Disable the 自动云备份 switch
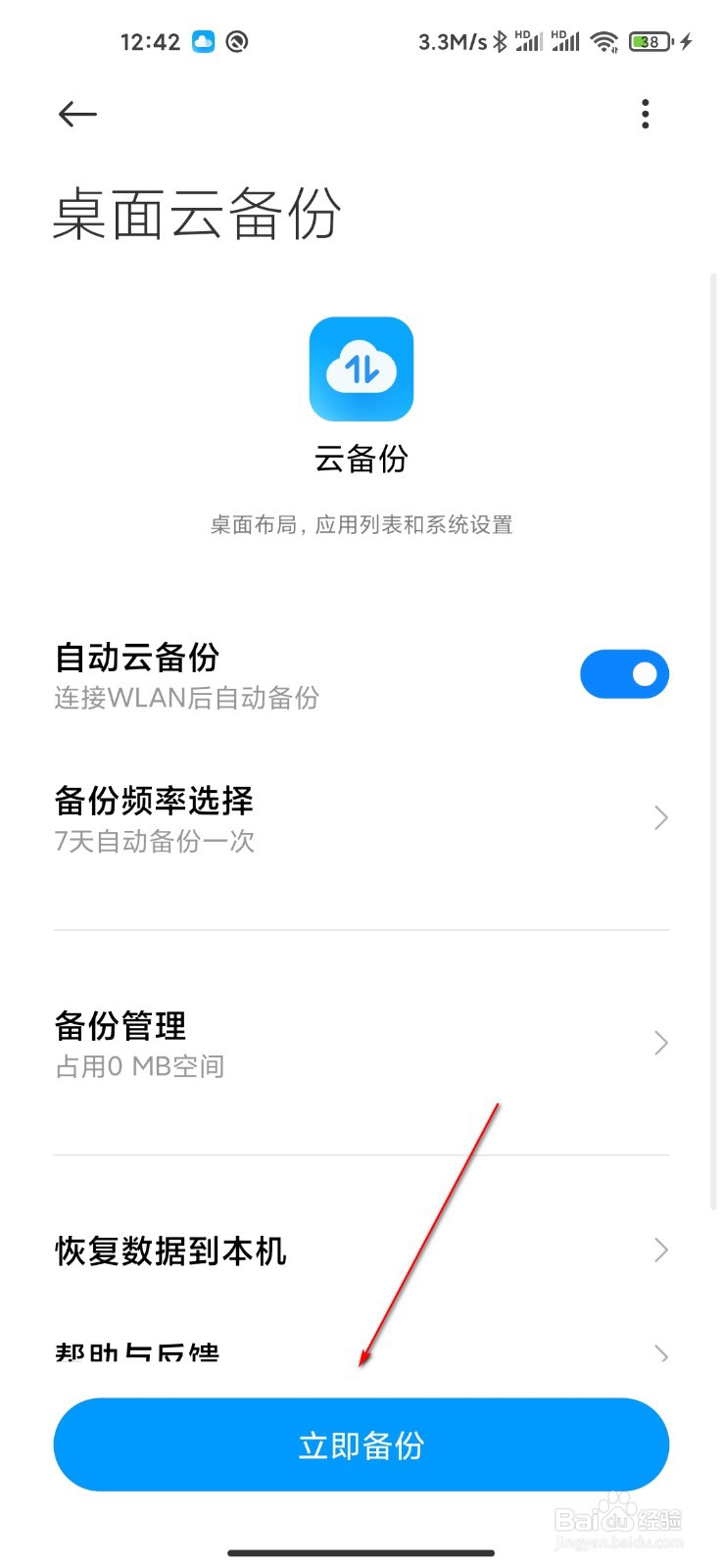The width and height of the screenshot is (723, 1568). 624,674
